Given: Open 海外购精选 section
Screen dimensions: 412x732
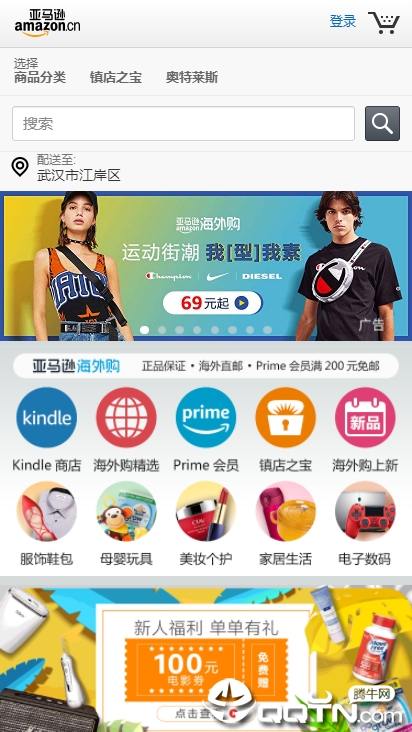Looking at the screenshot, I should pyautogui.click(x=126, y=429).
